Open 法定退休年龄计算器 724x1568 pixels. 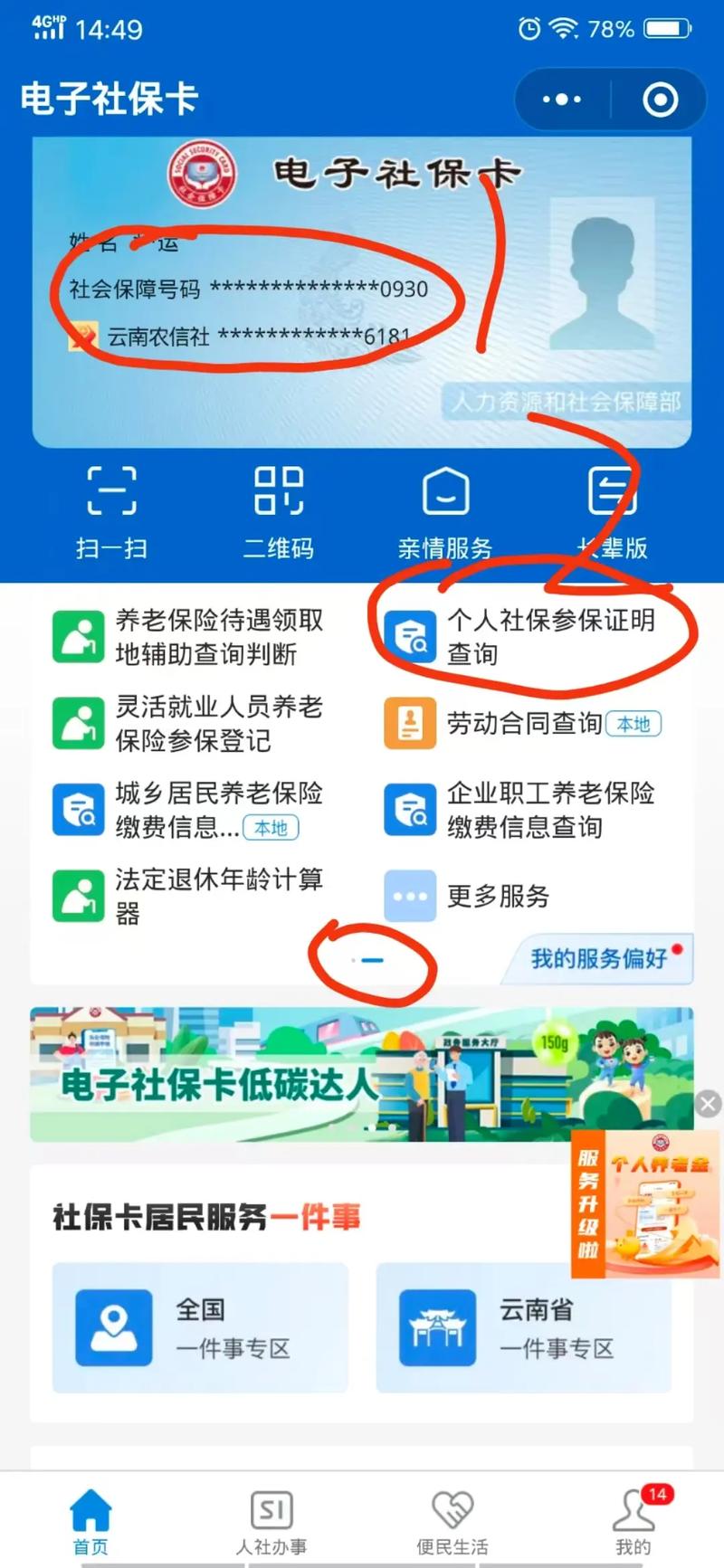[190, 896]
